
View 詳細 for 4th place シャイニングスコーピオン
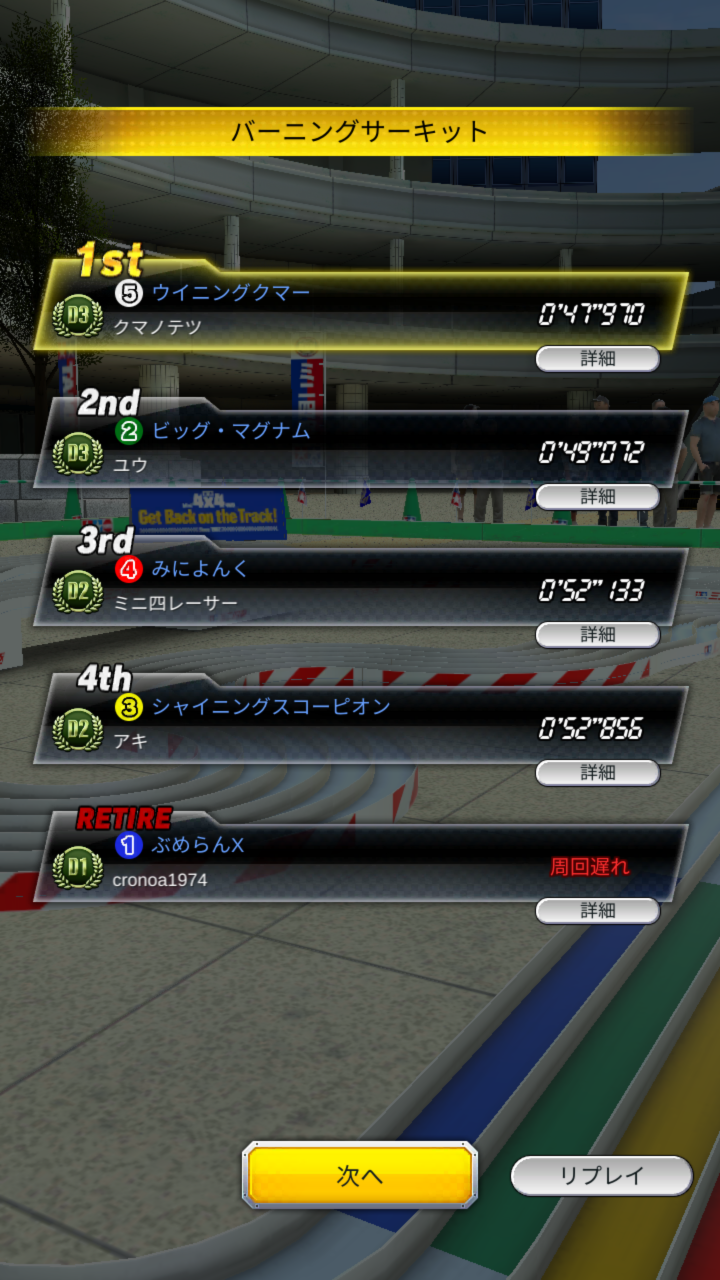(598, 773)
